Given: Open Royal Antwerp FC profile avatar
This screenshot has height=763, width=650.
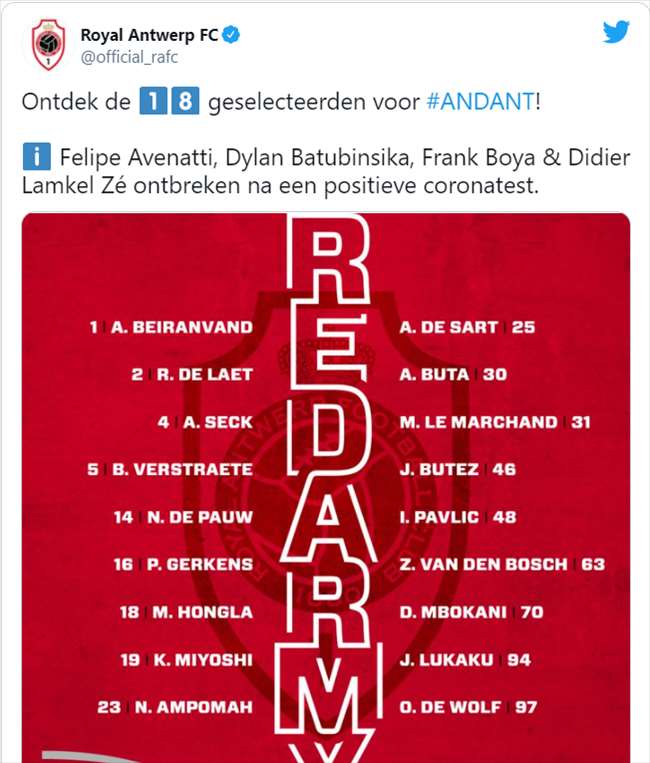Looking at the screenshot, I should [x=46, y=46].
